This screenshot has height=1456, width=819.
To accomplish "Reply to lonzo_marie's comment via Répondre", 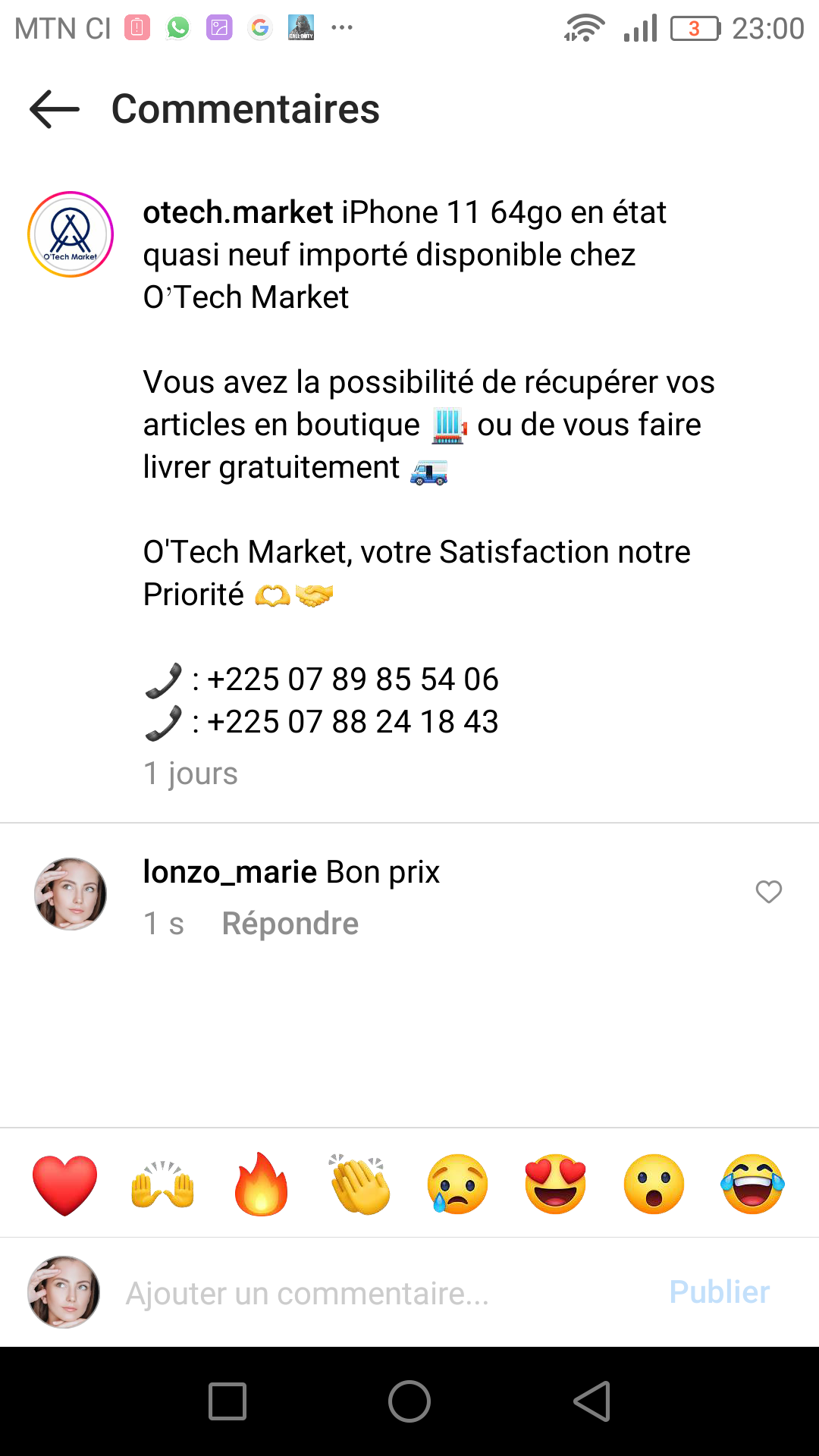I will [x=290, y=924].
